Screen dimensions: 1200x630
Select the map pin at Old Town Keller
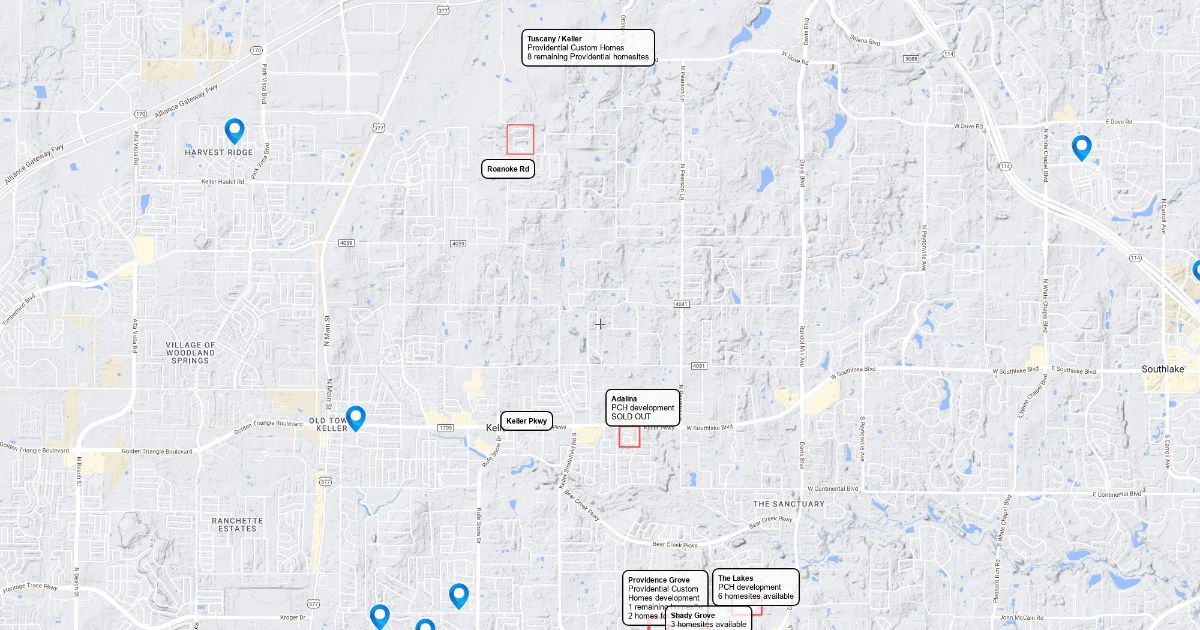coord(355,417)
